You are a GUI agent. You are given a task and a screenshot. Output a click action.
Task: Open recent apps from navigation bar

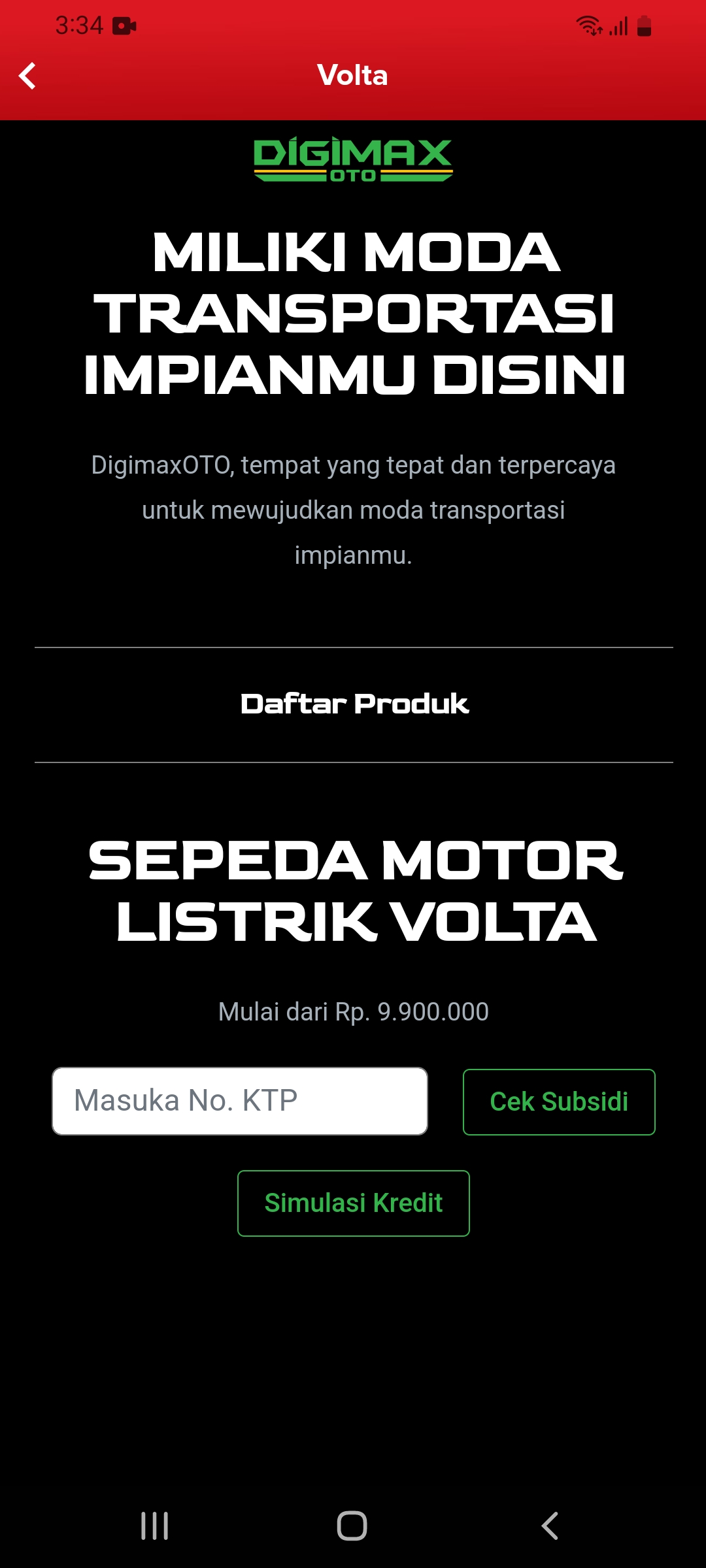(155, 1526)
